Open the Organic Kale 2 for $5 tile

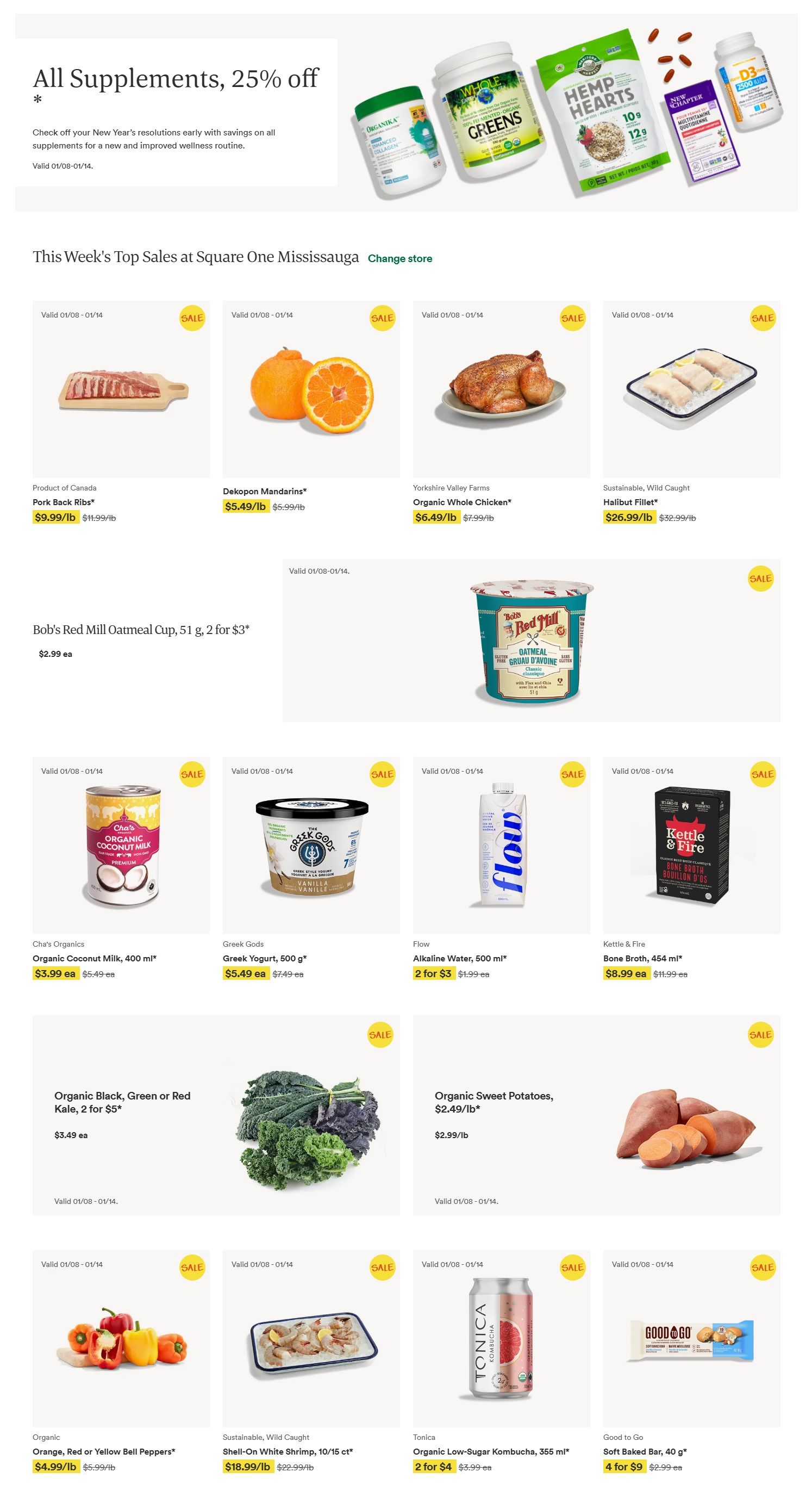[216, 1115]
